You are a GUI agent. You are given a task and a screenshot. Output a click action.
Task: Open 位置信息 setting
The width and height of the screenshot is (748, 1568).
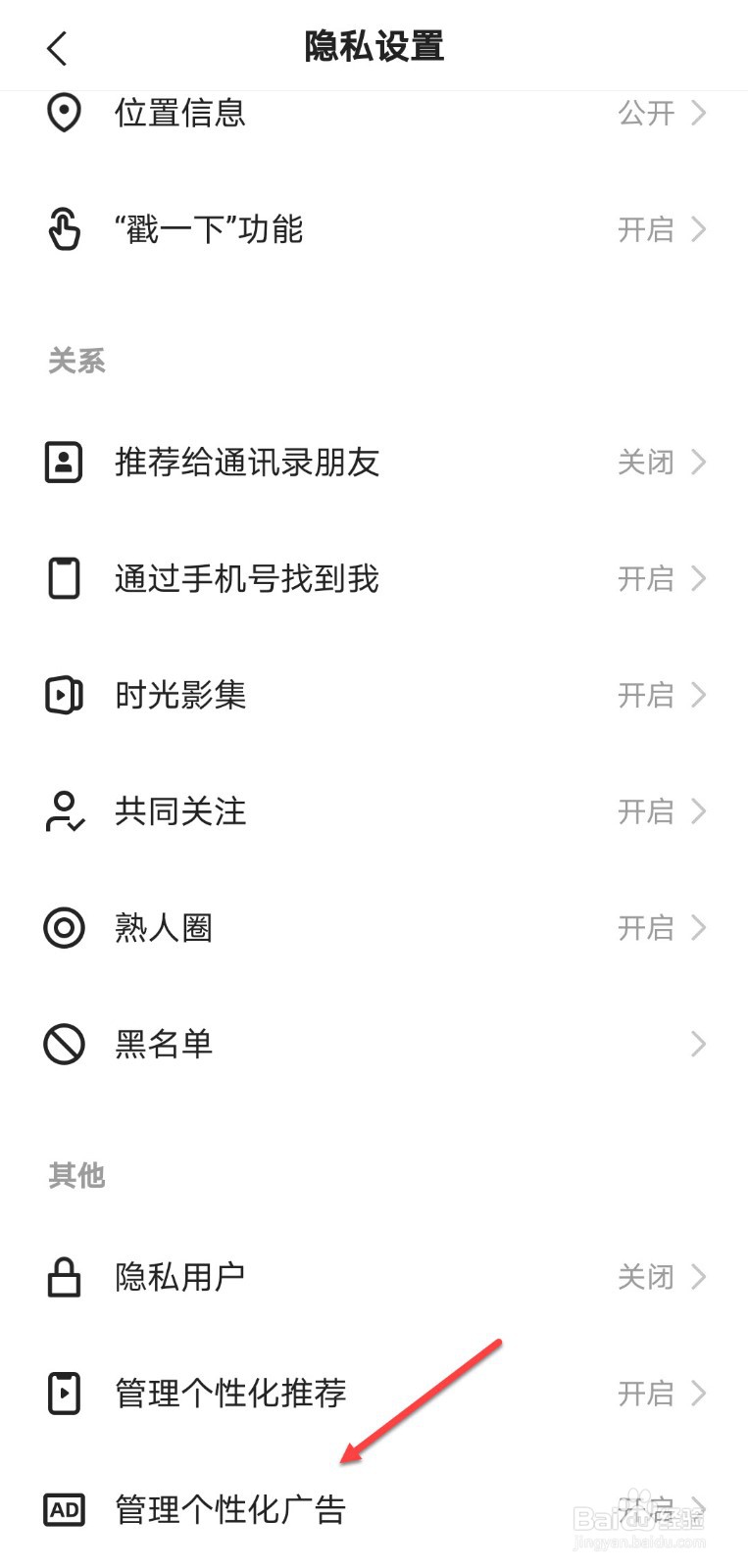[374, 113]
